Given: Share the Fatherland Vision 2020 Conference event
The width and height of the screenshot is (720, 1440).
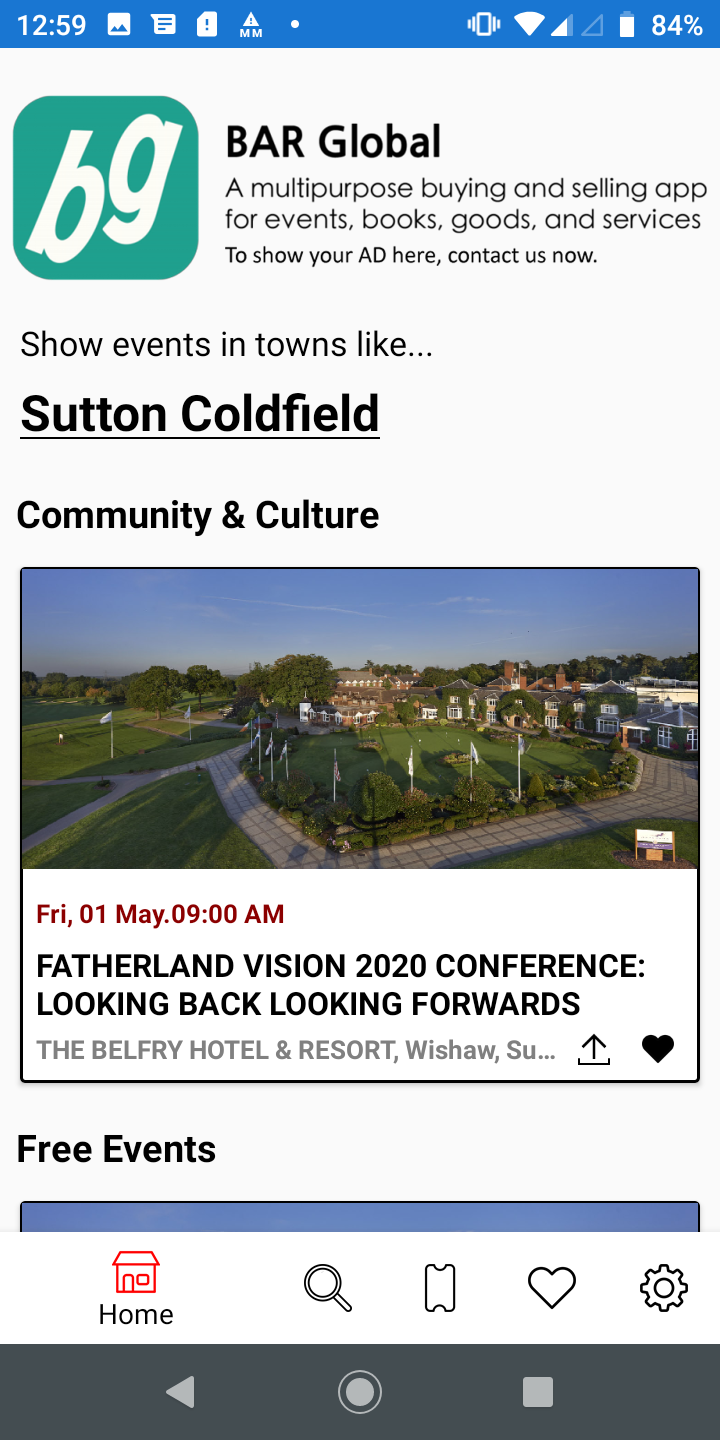Looking at the screenshot, I should coord(594,1049).
